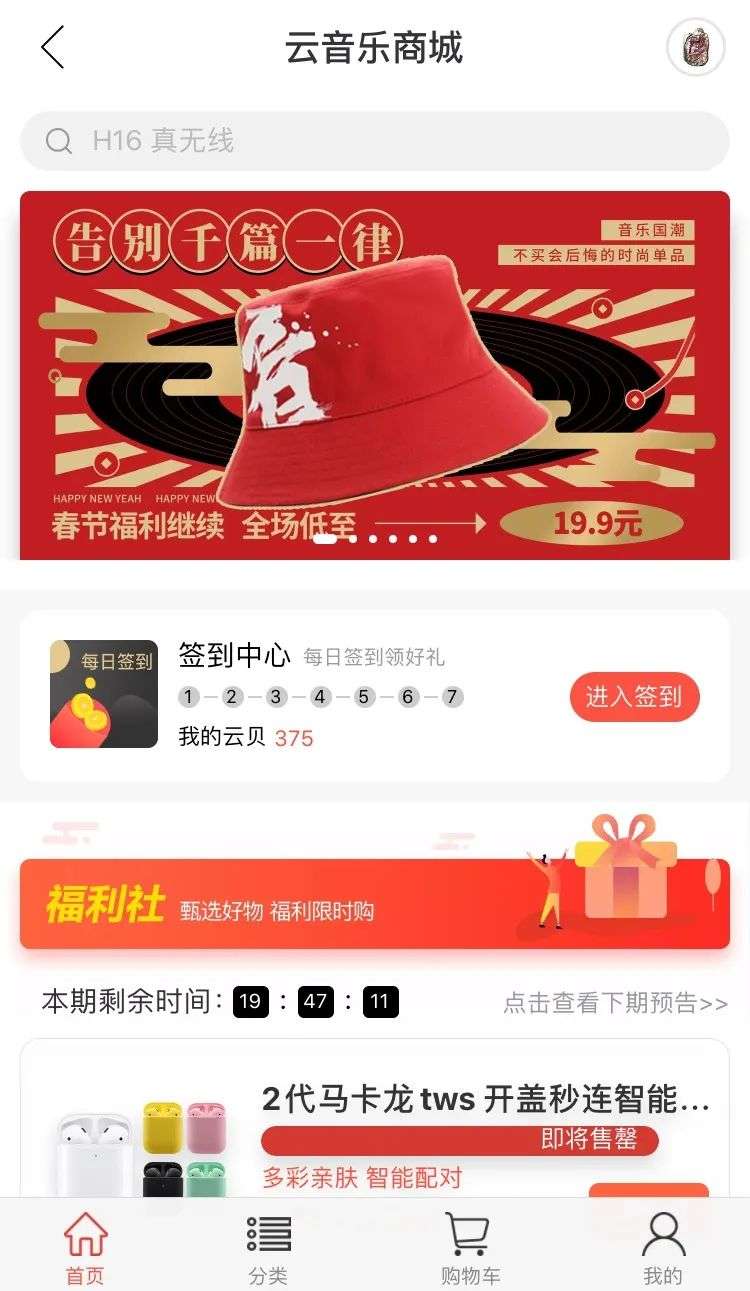Image resolution: width=750 pixels, height=1291 pixels.
Task: Switch to the 首页 tab
Action: pos(86,1248)
